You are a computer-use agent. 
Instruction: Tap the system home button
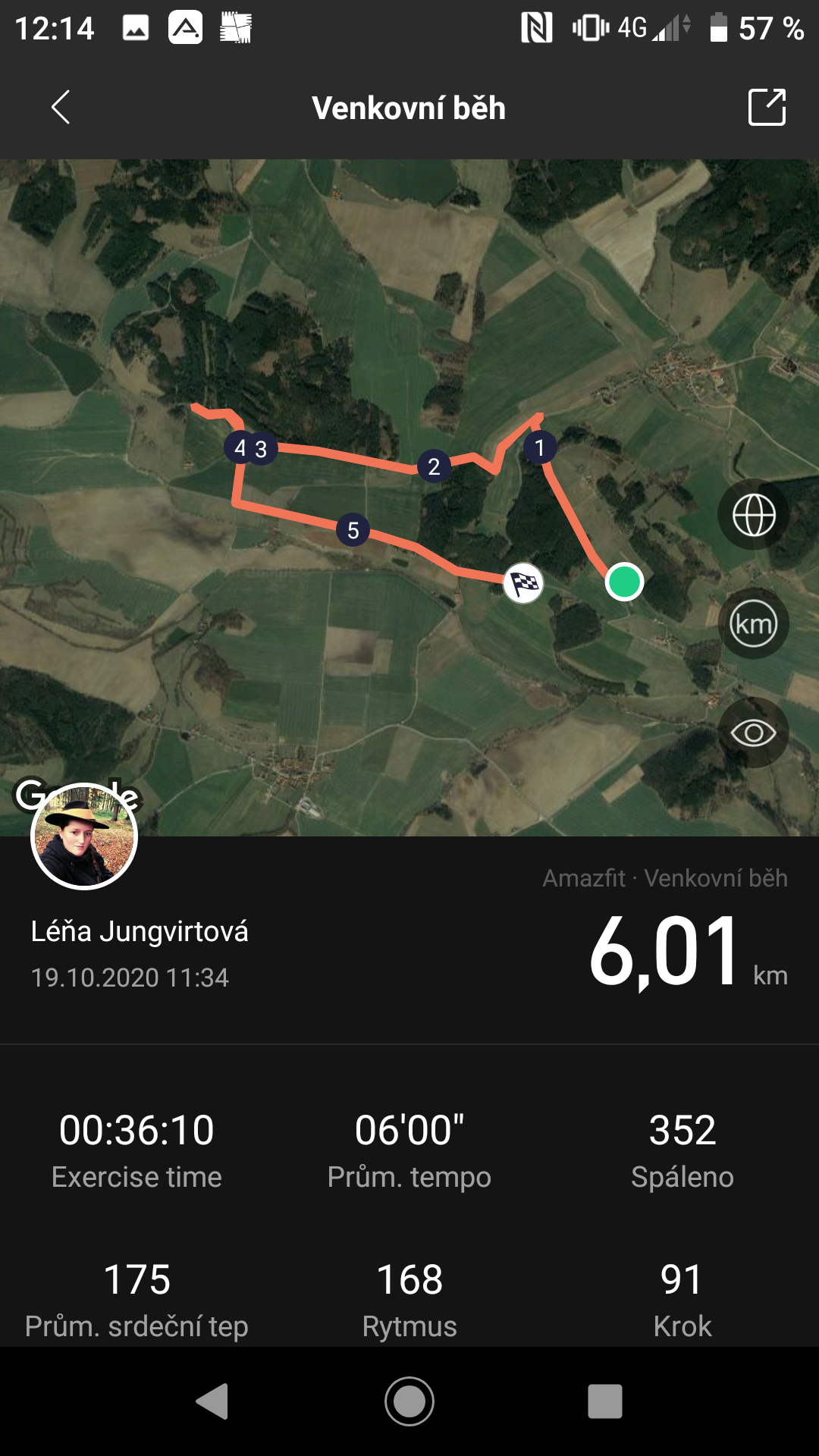point(409,1401)
